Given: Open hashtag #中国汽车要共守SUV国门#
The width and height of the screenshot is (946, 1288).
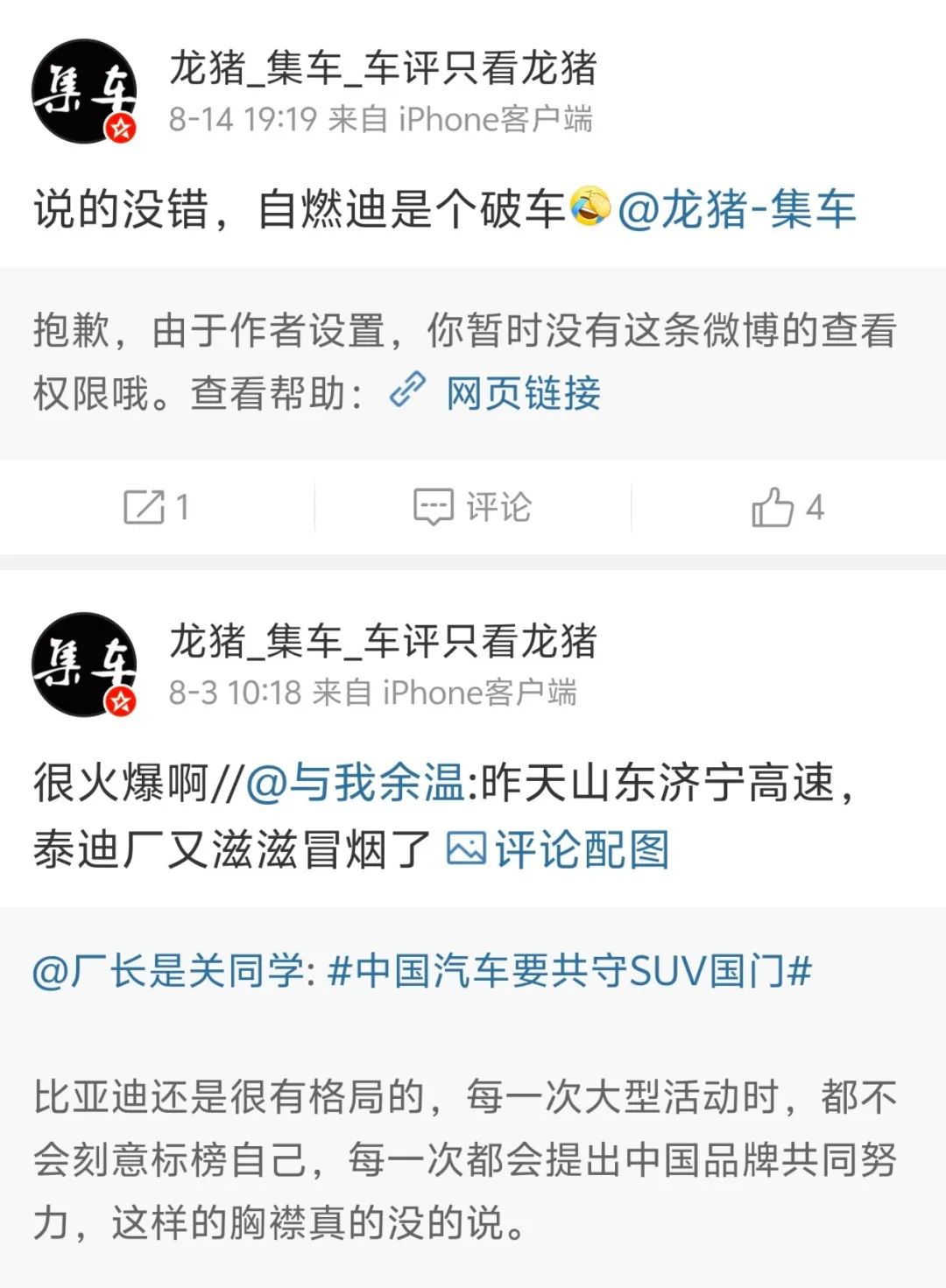Looking at the screenshot, I should pos(569,970).
